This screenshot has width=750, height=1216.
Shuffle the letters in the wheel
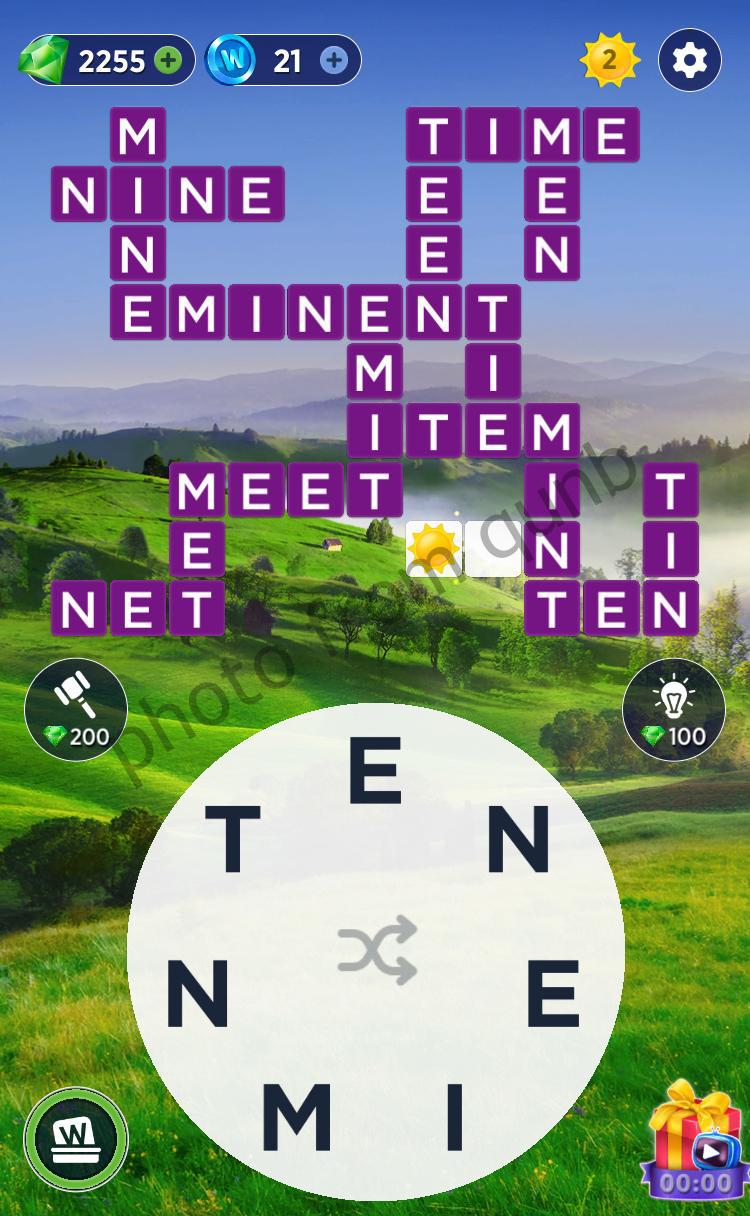(376, 950)
